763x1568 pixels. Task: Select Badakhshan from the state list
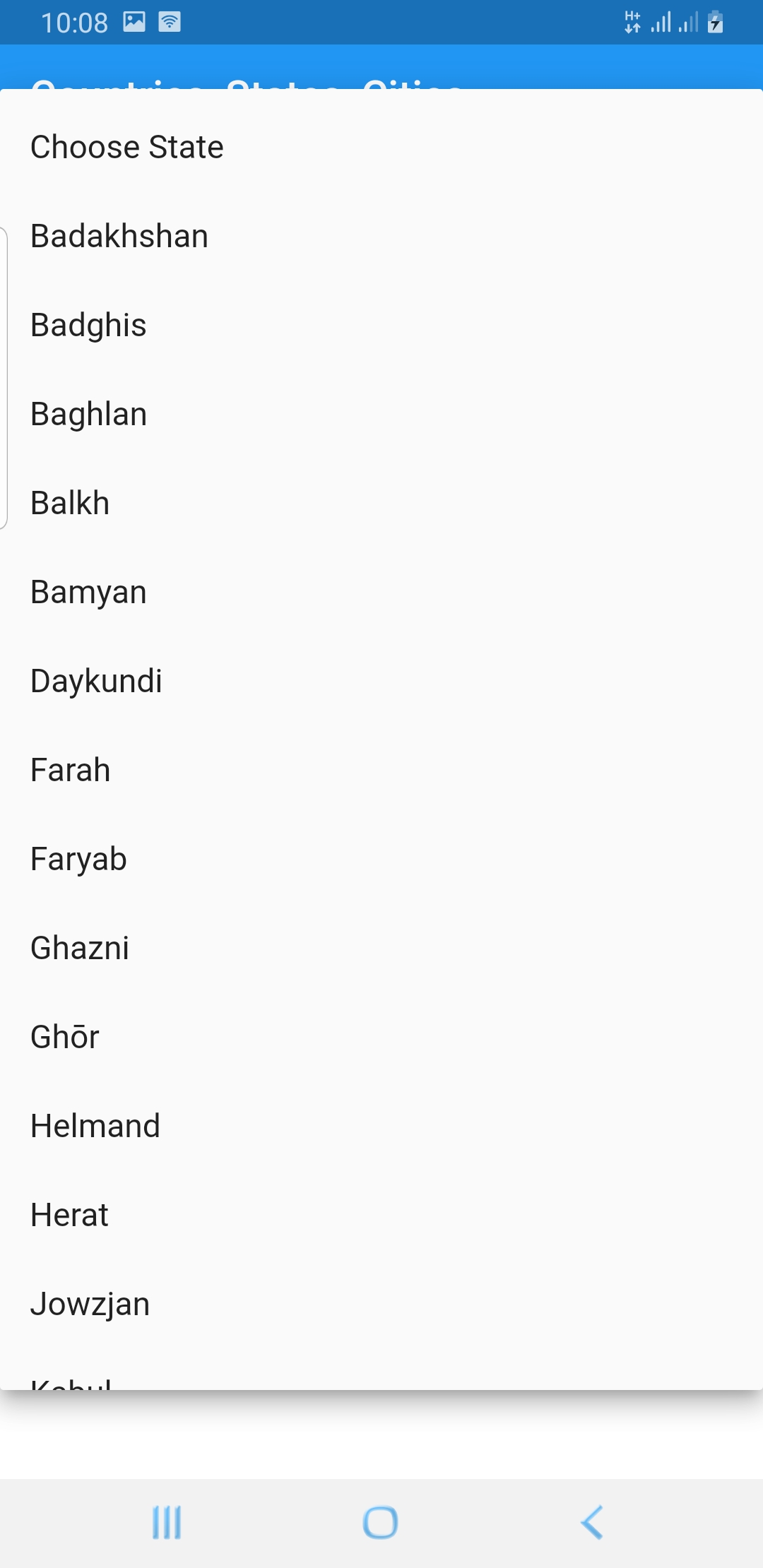coord(119,236)
